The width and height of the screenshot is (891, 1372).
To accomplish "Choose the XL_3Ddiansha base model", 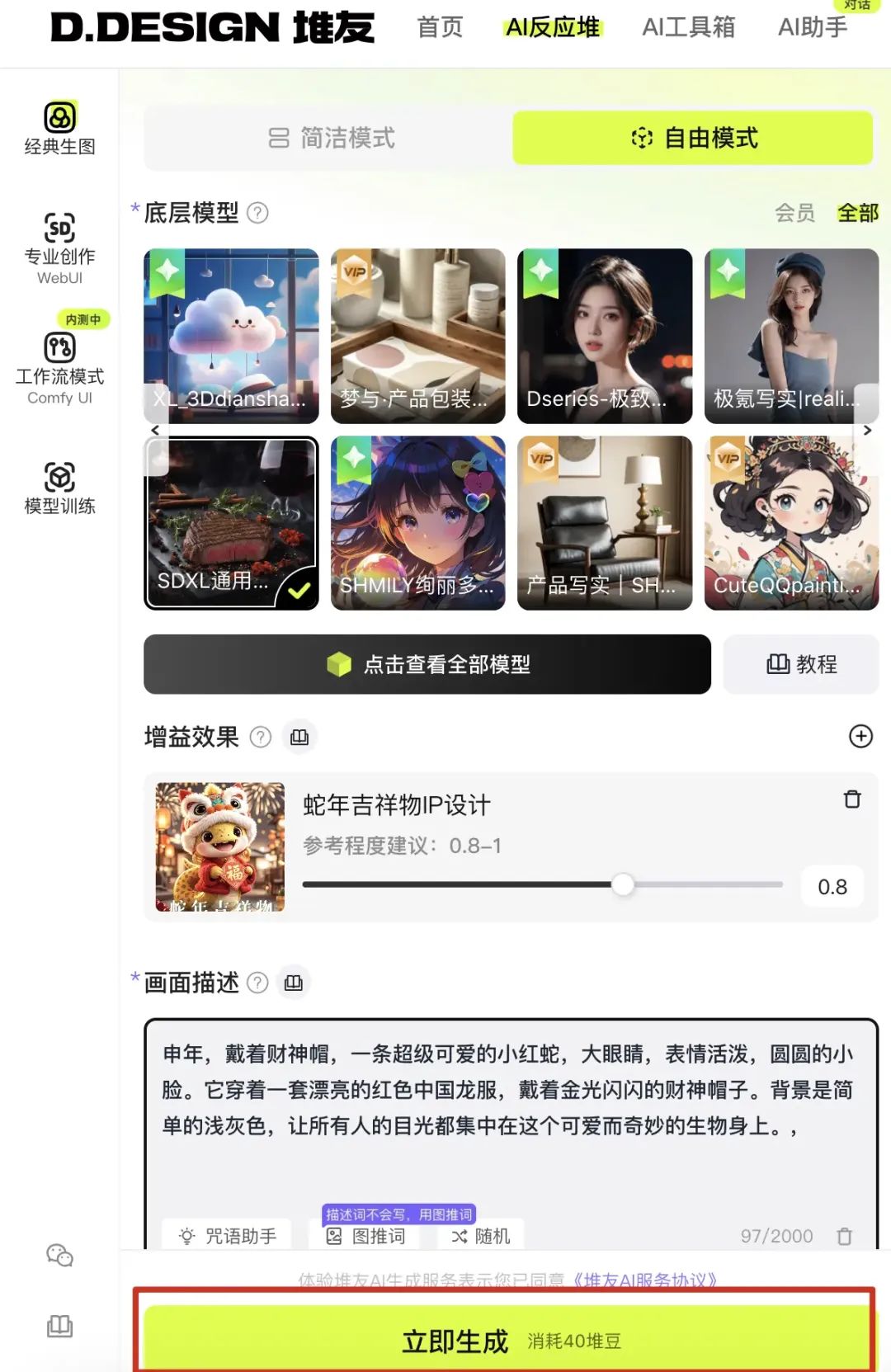I will pos(231,336).
